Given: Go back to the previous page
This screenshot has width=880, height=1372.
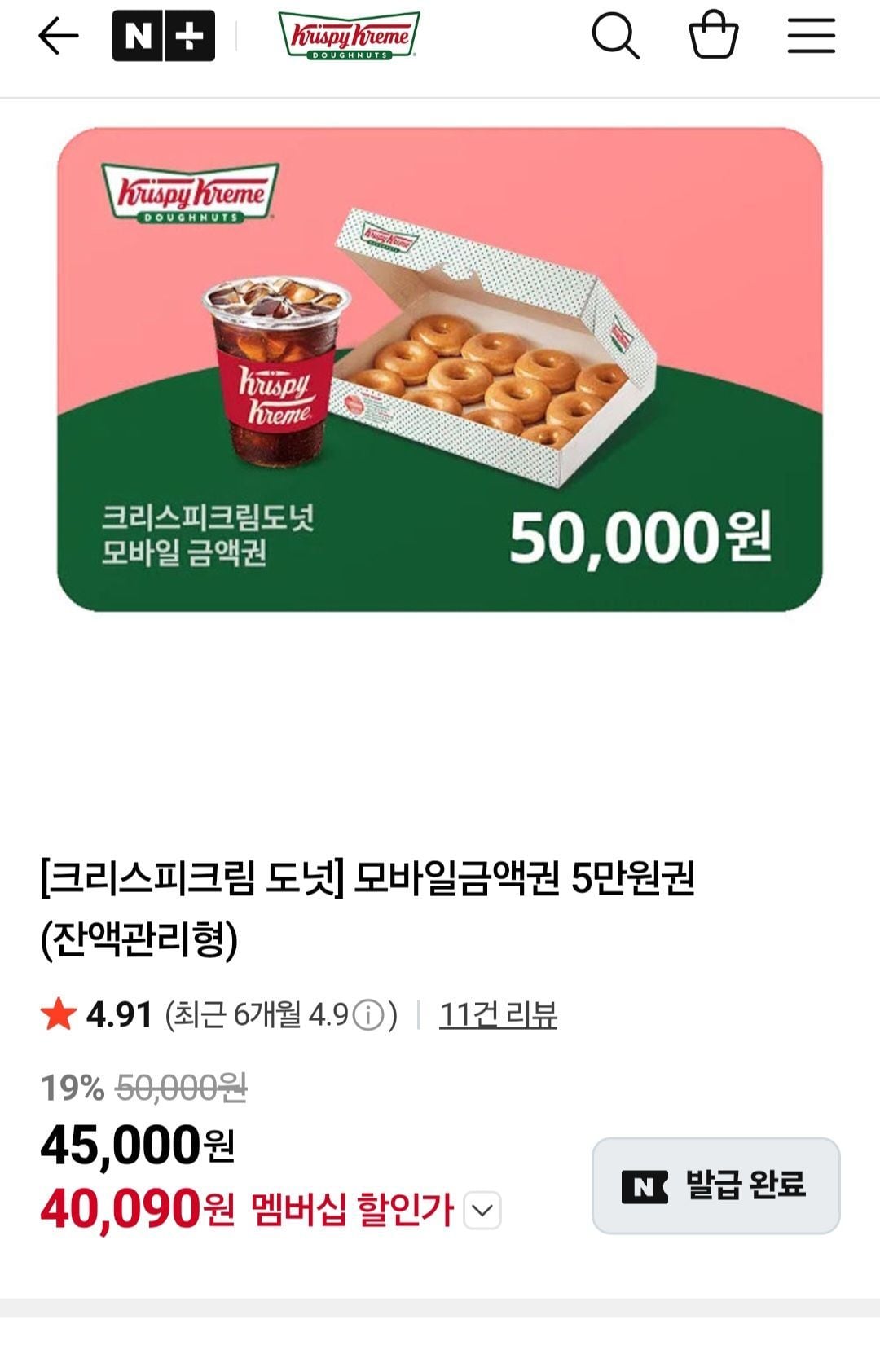Looking at the screenshot, I should click(x=59, y=37).
